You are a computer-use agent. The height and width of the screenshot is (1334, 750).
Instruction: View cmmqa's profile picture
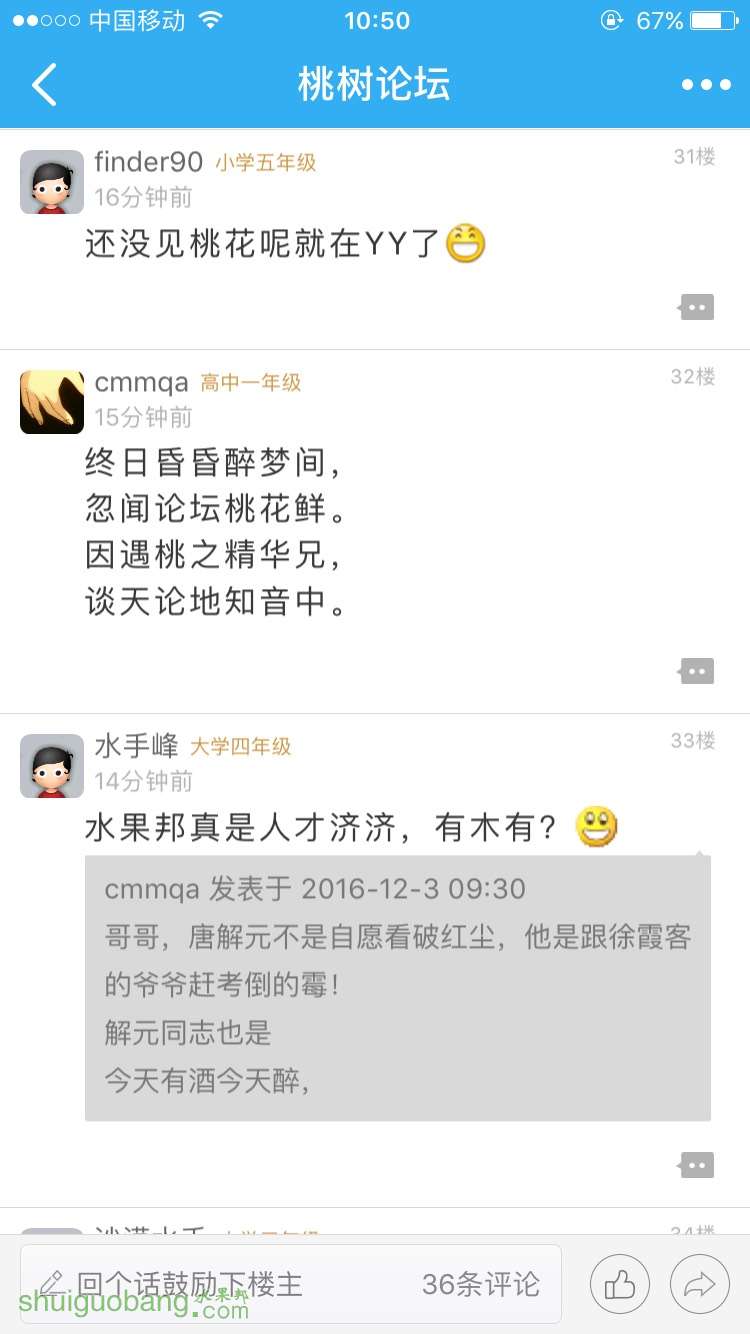click(52, 402)
